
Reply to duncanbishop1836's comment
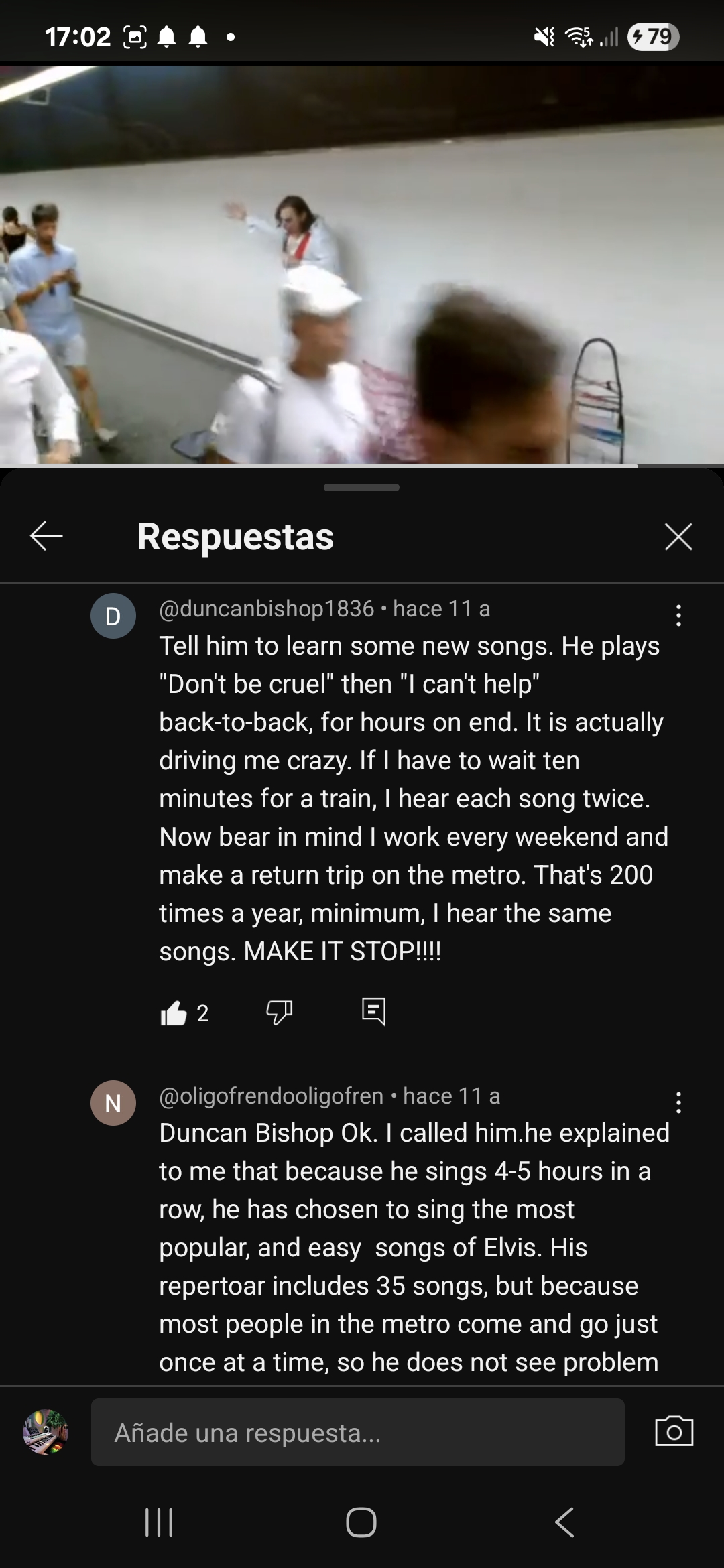(373, 1012)
